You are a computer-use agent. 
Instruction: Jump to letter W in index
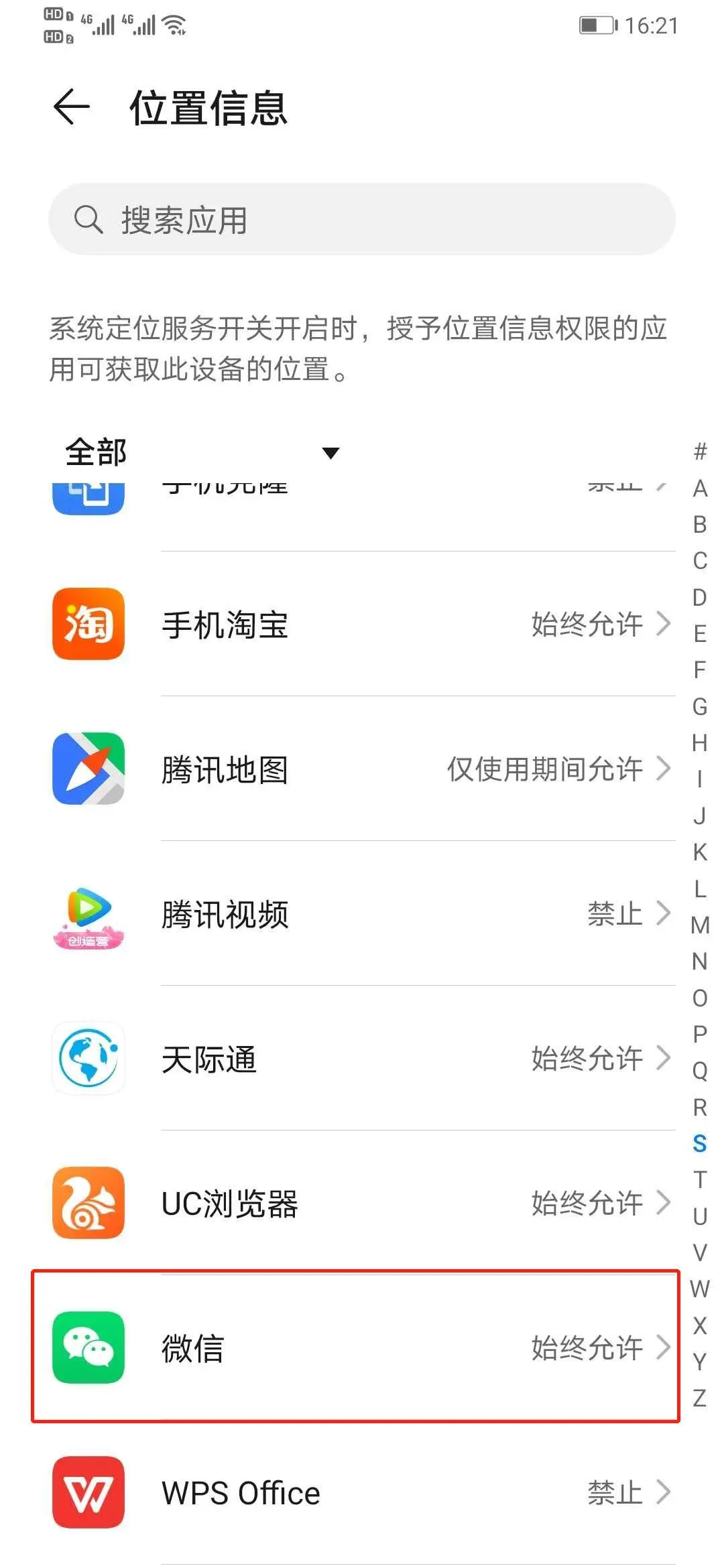click(700, 1289)
